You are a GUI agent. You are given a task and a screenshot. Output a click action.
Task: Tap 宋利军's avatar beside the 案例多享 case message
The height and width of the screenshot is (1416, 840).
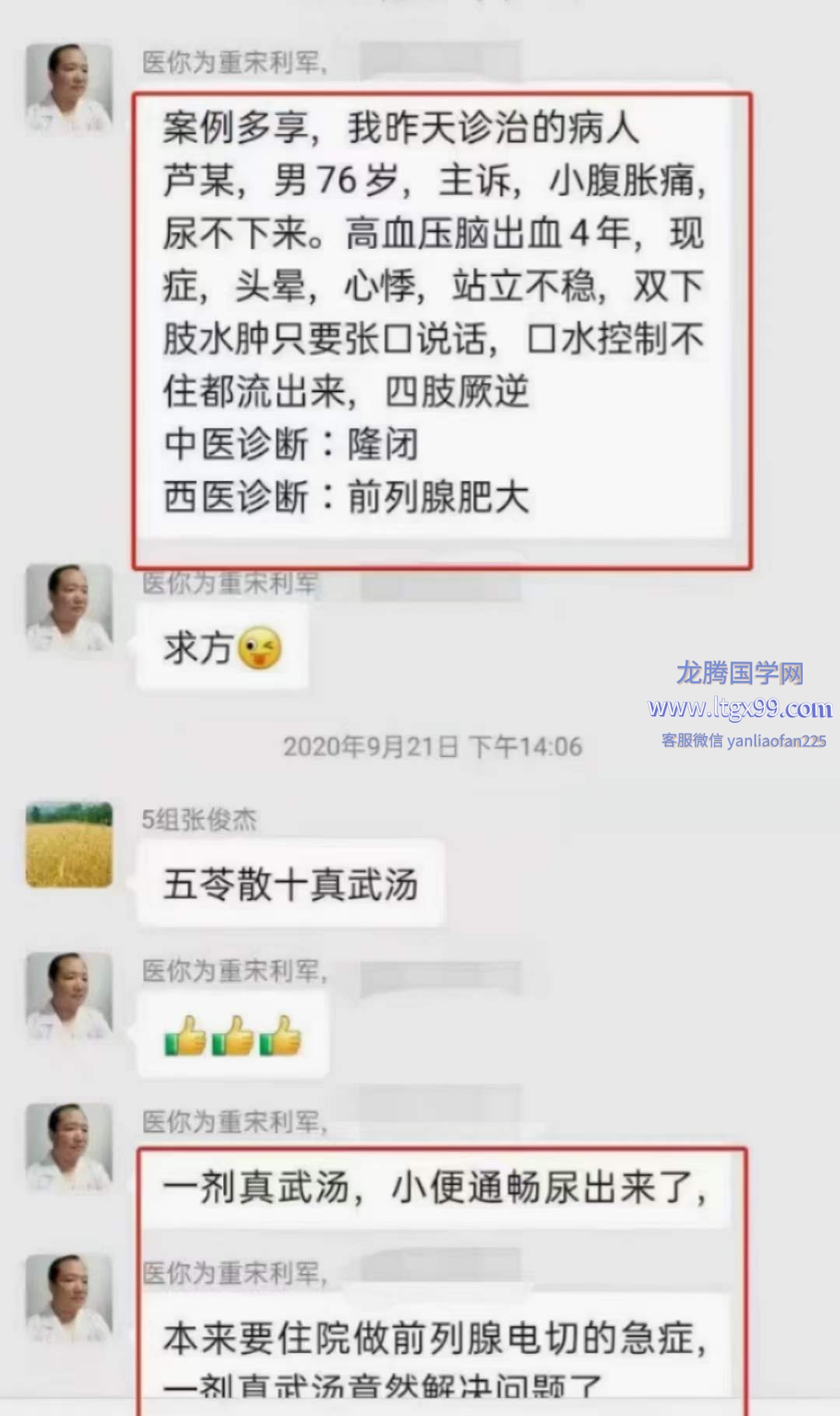pos(69,87)
